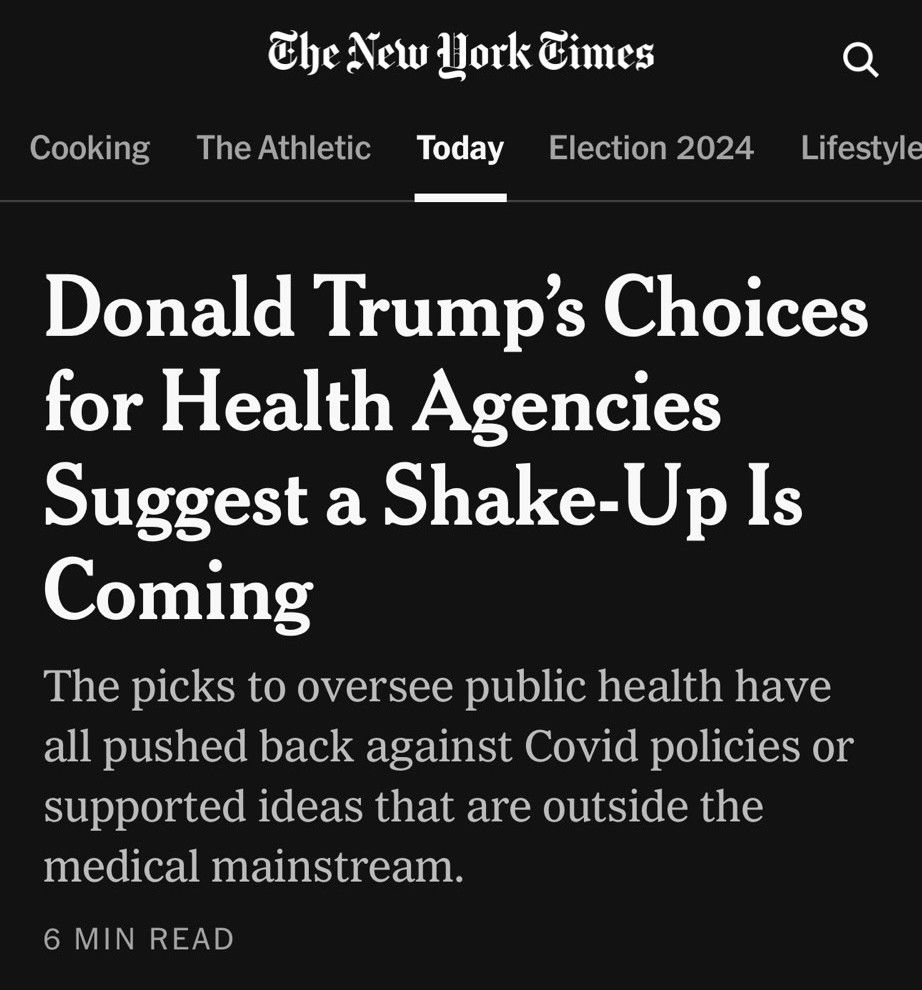This screenshot has height=990, width=922.
Task: Switch to The Athletic tab
Action: [284, 148]
